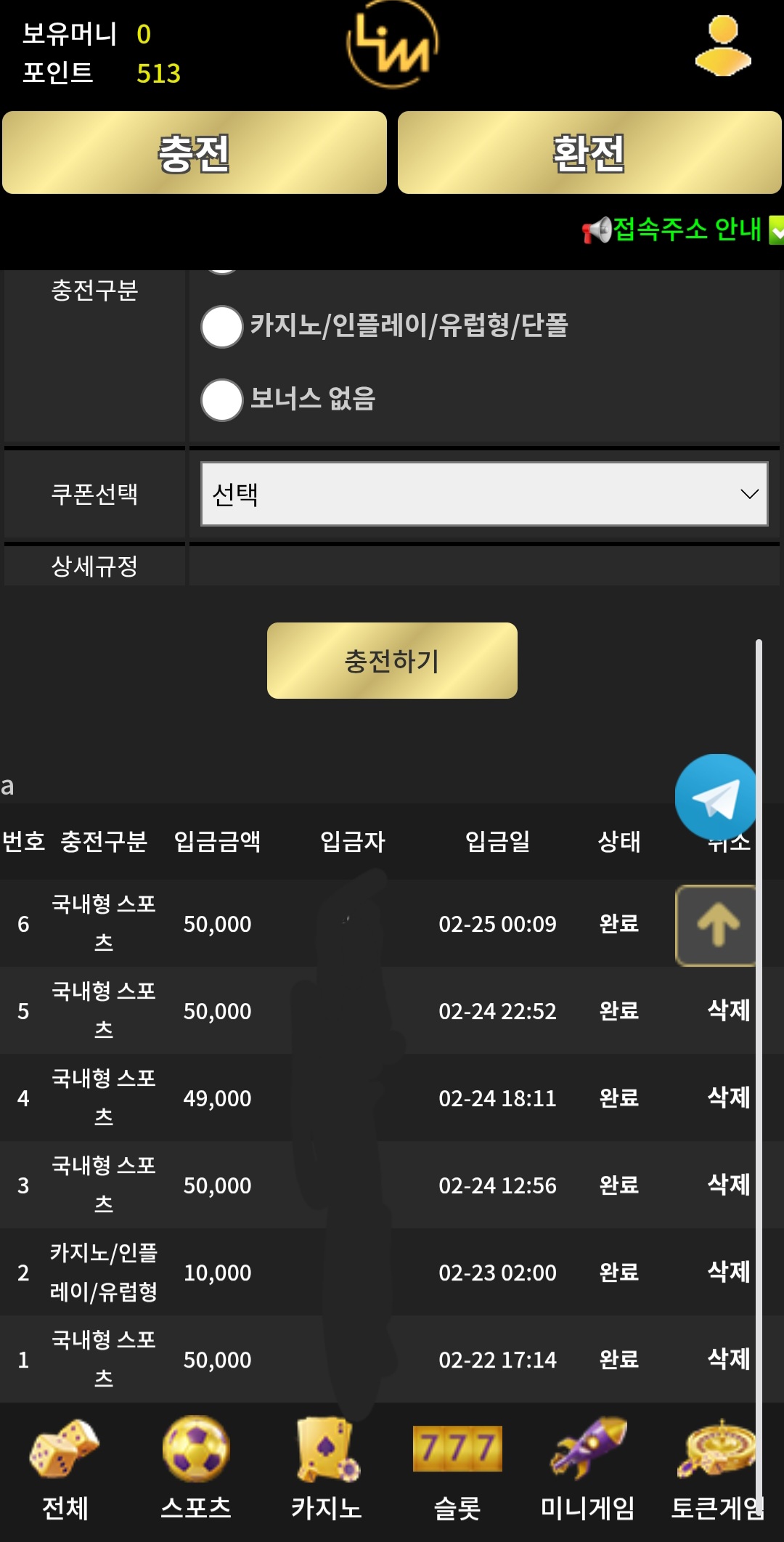Switch to the 슬롯 tab
Screen dimensions: 784x1542
457,1469
